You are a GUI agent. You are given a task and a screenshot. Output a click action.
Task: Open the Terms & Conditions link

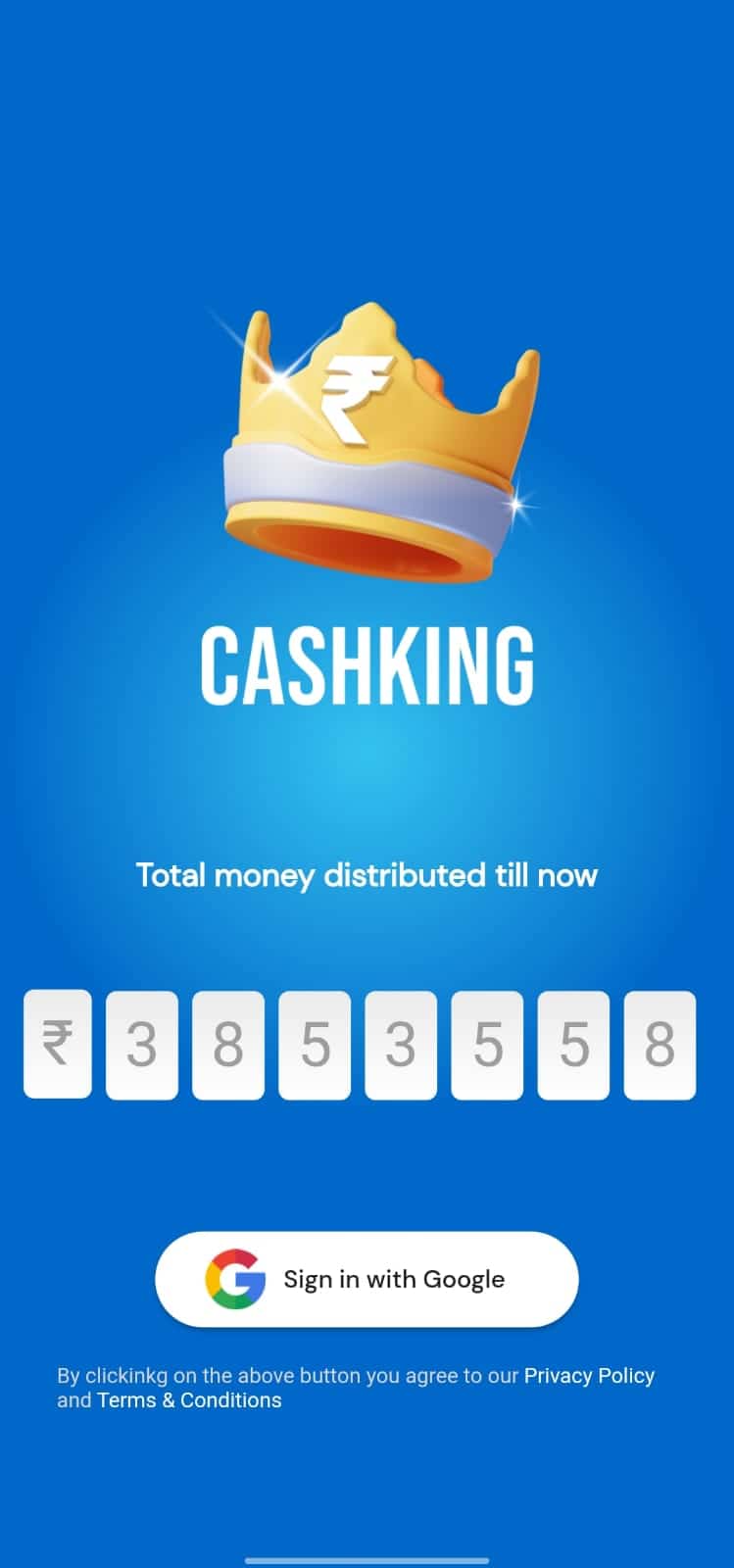[x=189, y=1400]
